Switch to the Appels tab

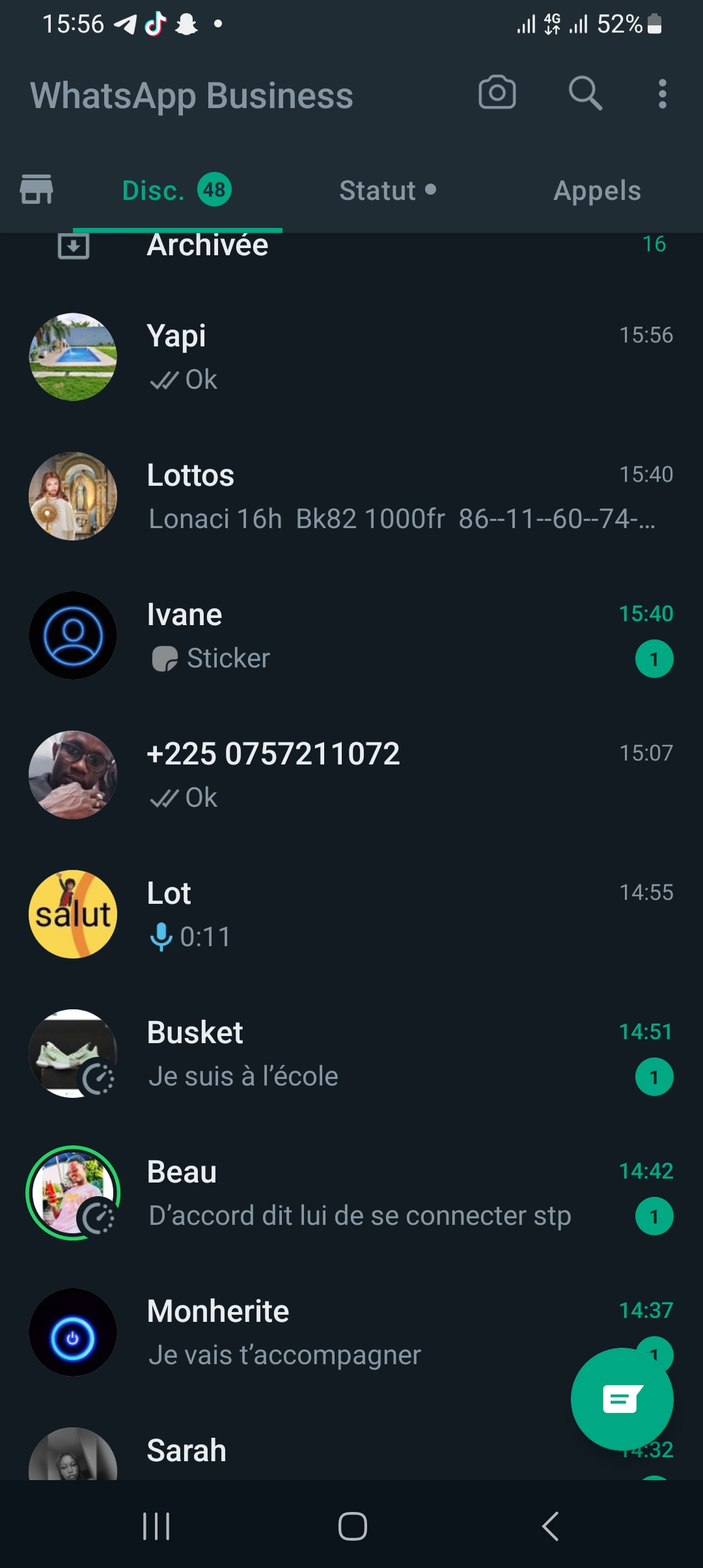pyautogui.click(x=597, y=191)
